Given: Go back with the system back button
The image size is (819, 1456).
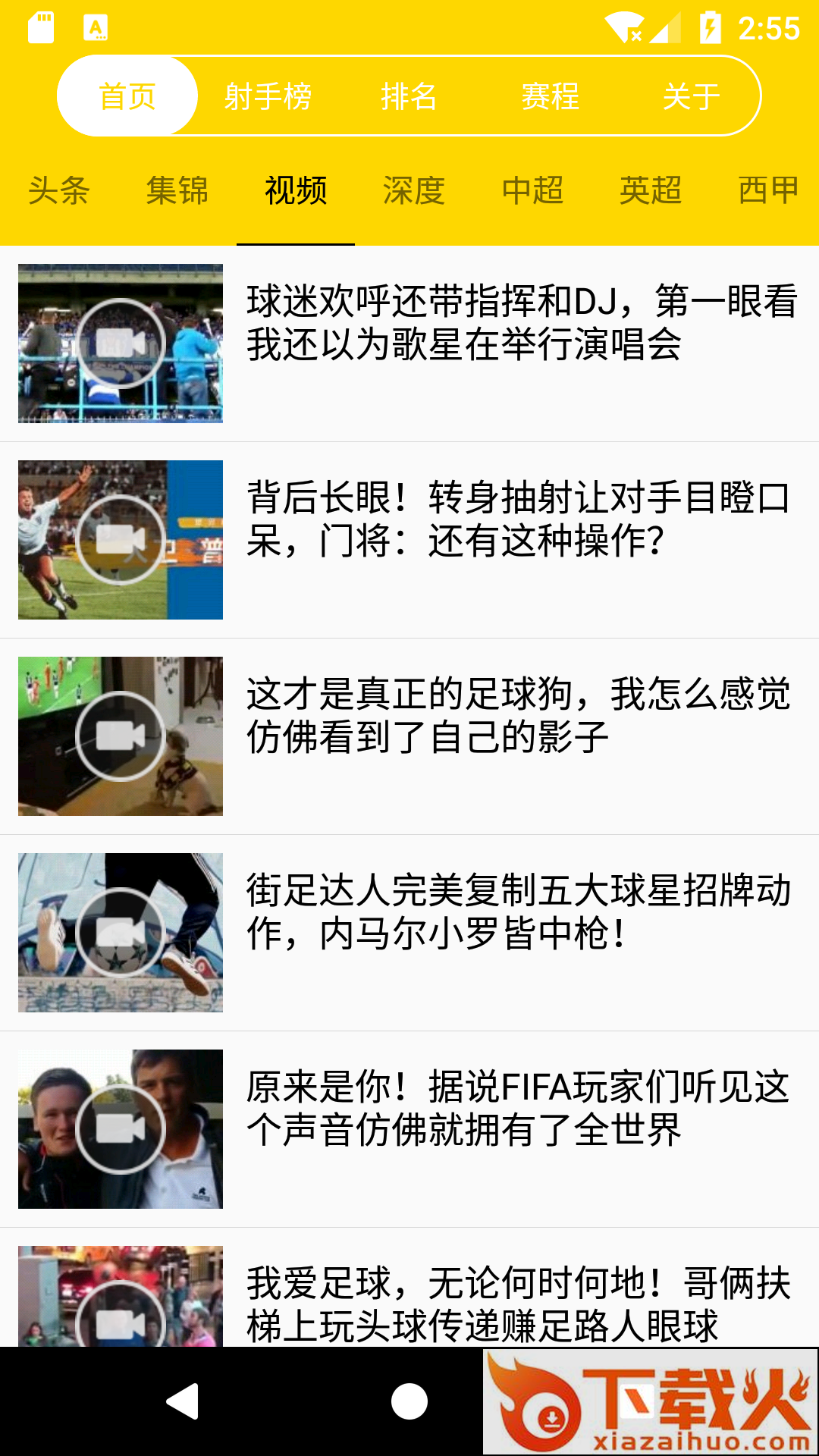Looking at the screenshot, I should click(183, 1401).
